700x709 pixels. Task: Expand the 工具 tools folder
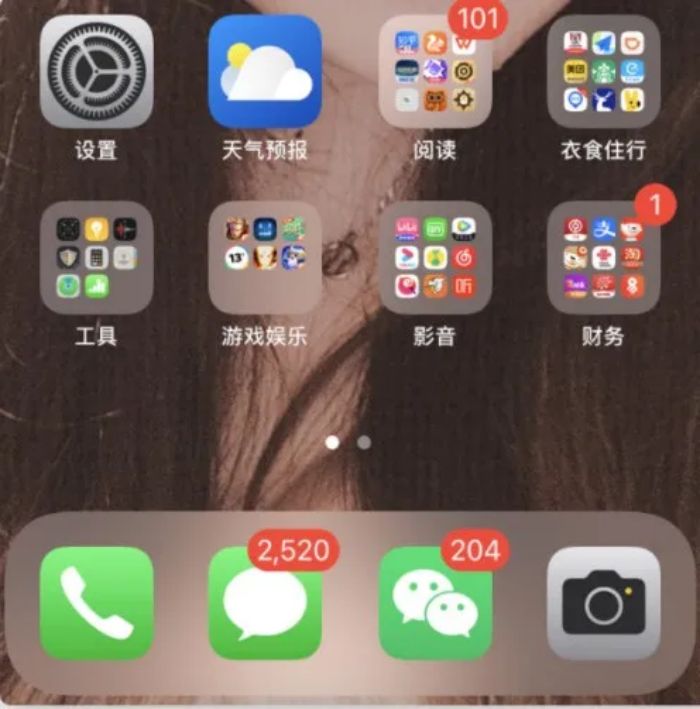tap(96, 258)
